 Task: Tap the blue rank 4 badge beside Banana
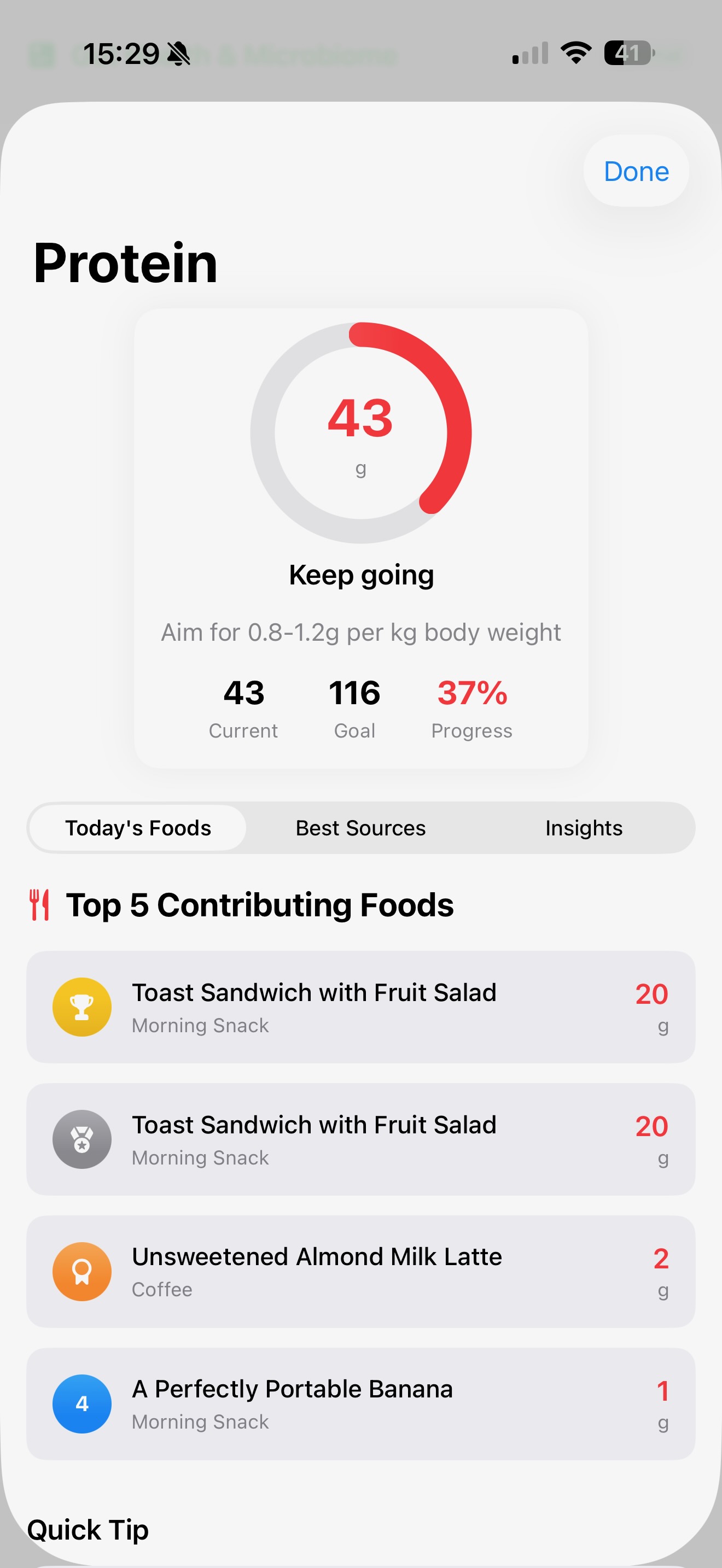(x=81, y=1403)
